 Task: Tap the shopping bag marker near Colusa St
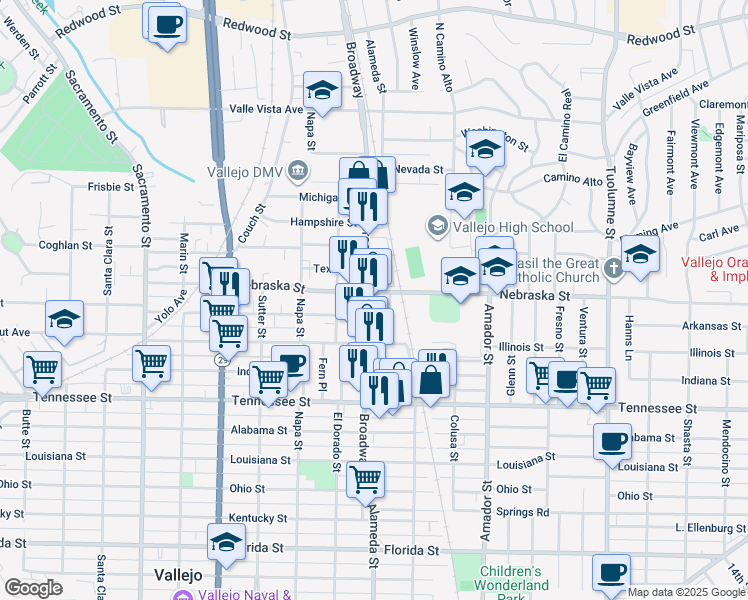(x=431, y=381)
